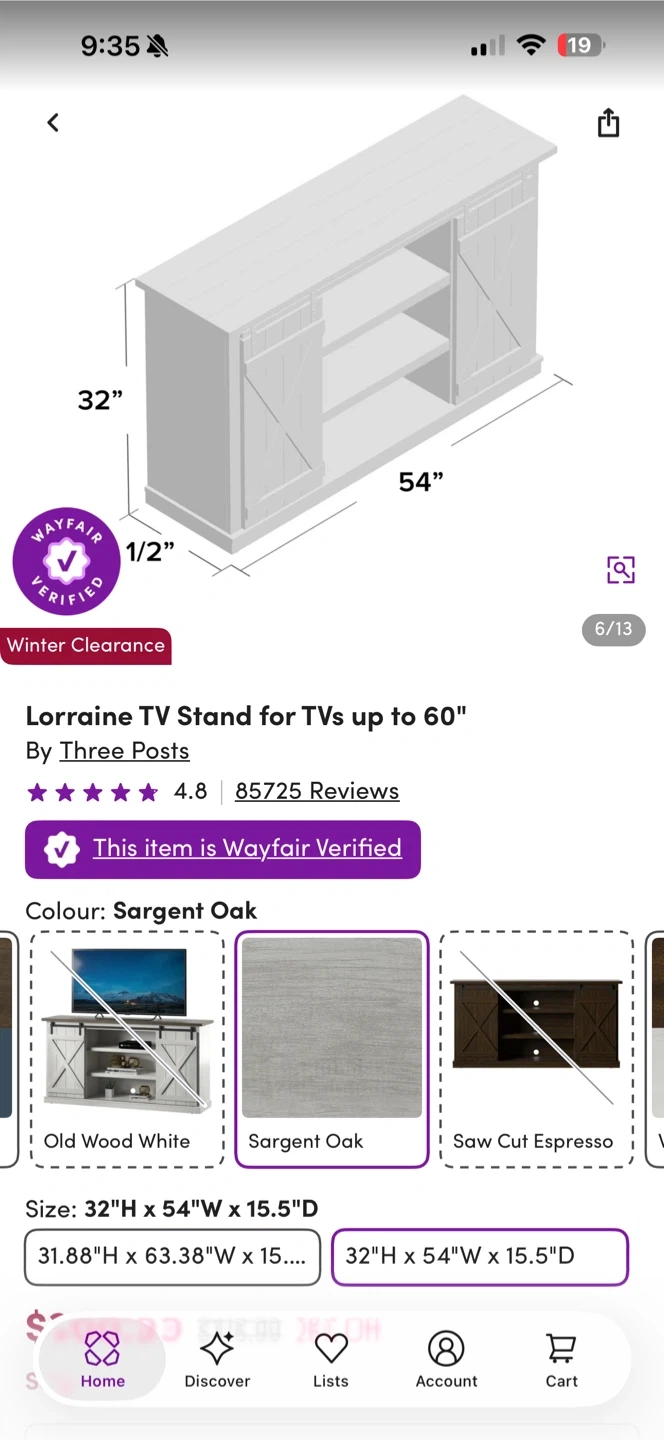Viewport: 664px width, 1440px height.
Task: Open the Lists tab
Action: [331, 1360]
